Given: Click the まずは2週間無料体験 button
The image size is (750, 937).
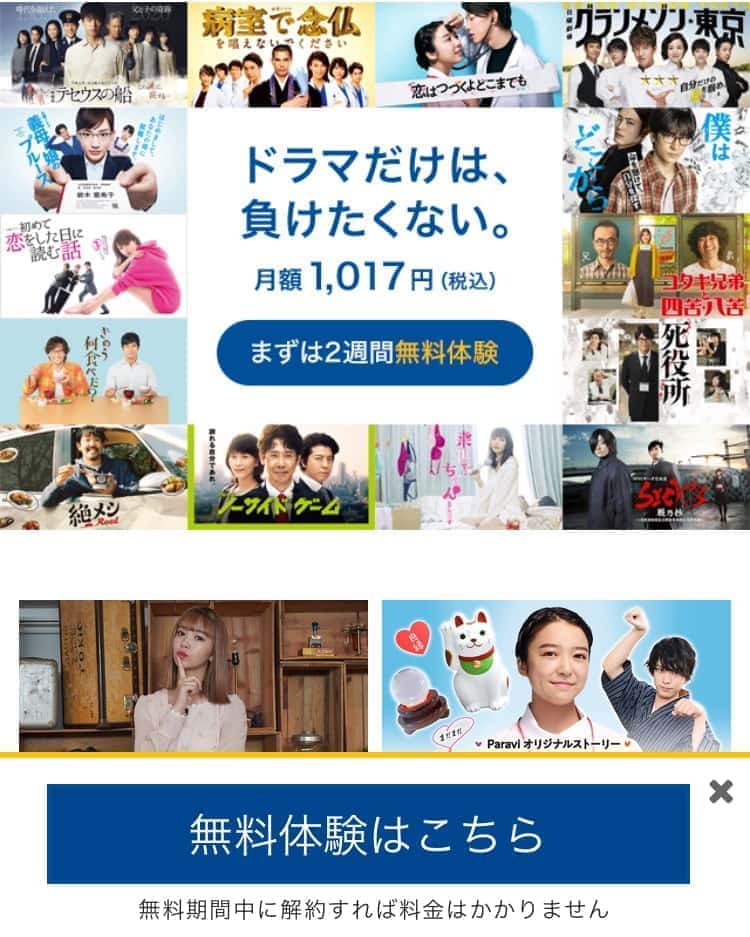Looking at the screenshot, I should [378, 352].
